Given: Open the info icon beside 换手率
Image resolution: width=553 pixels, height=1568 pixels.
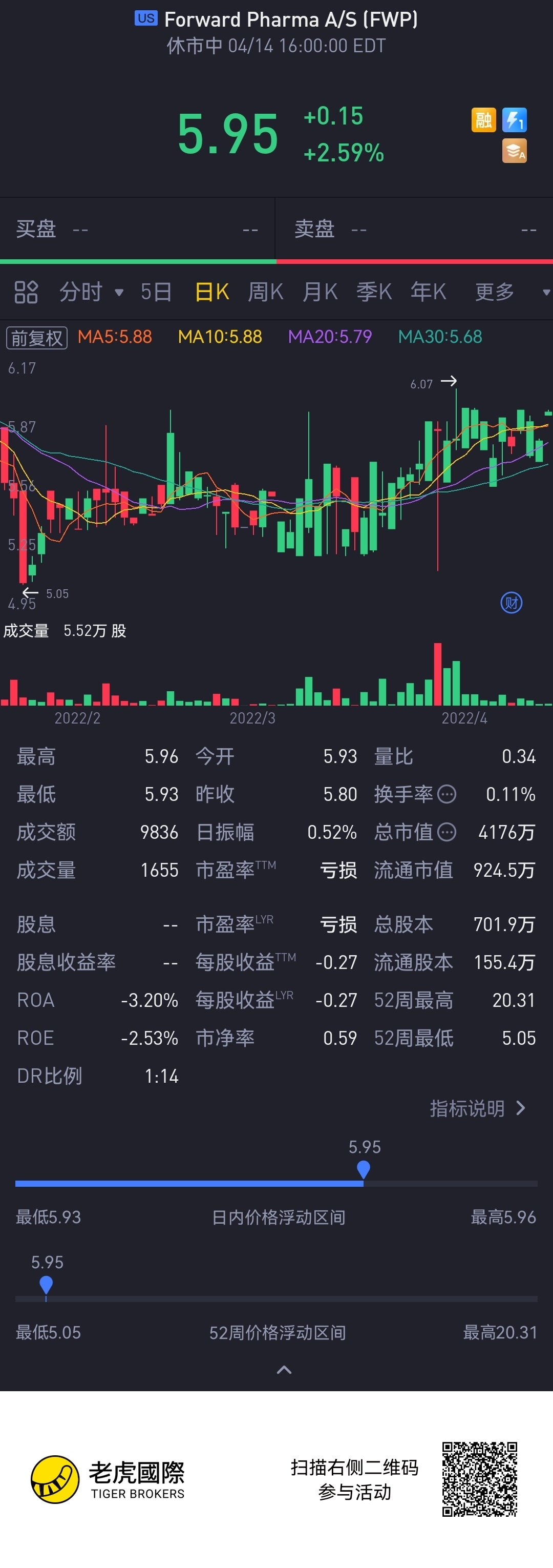Looking at the screenshot, I should click(447, 794).
